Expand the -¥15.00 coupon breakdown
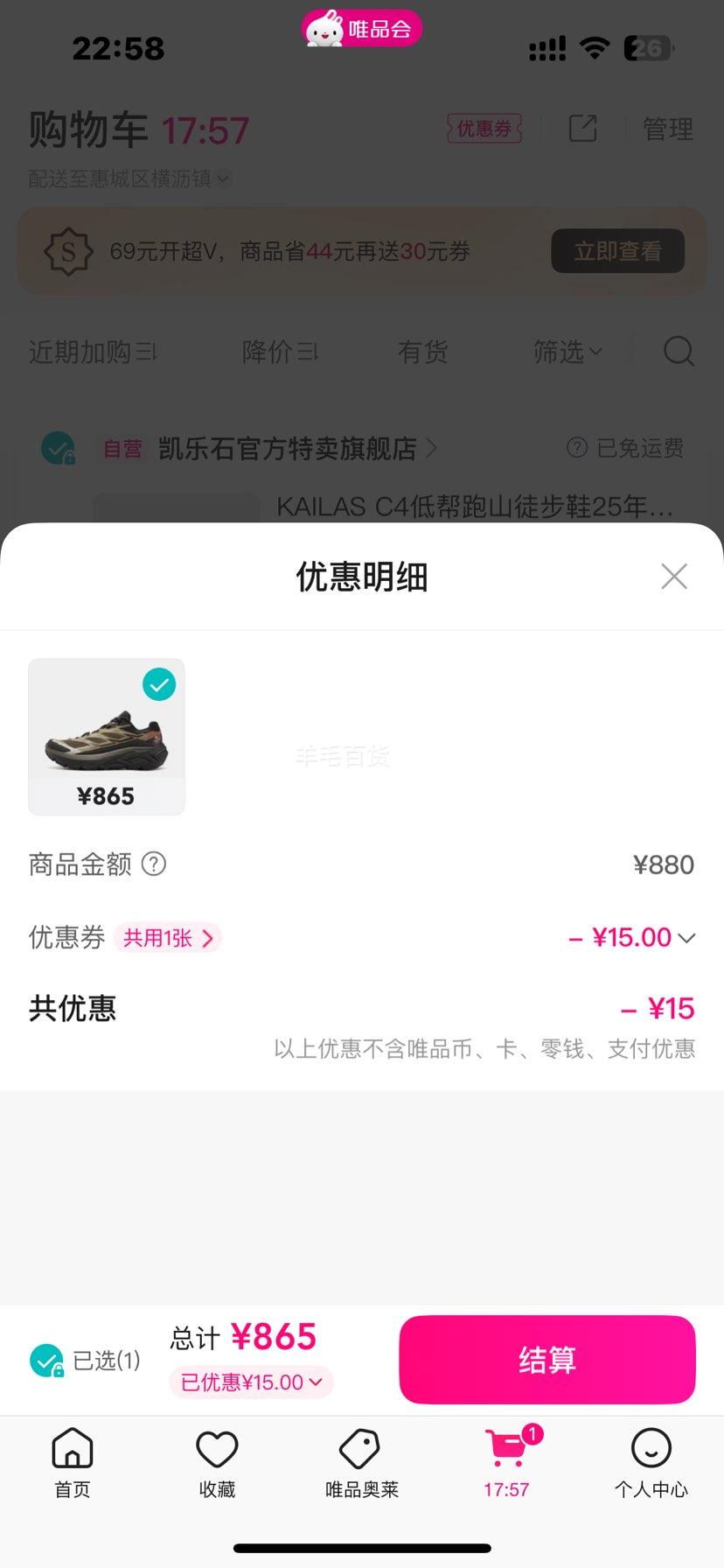 point(632,938)
